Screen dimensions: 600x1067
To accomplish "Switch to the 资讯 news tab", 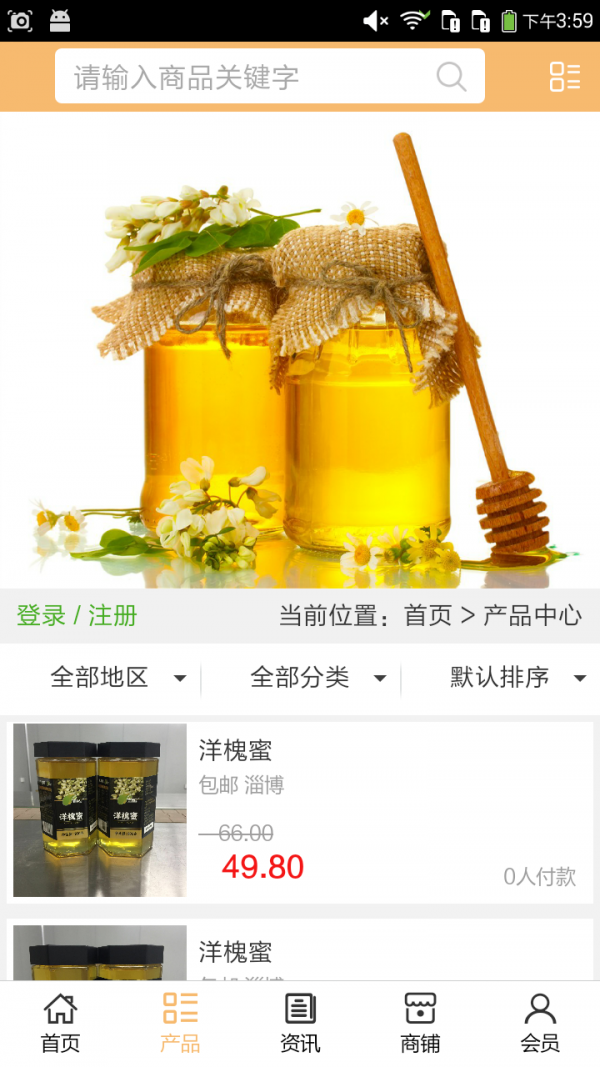I will click(x=300, y=1023).
